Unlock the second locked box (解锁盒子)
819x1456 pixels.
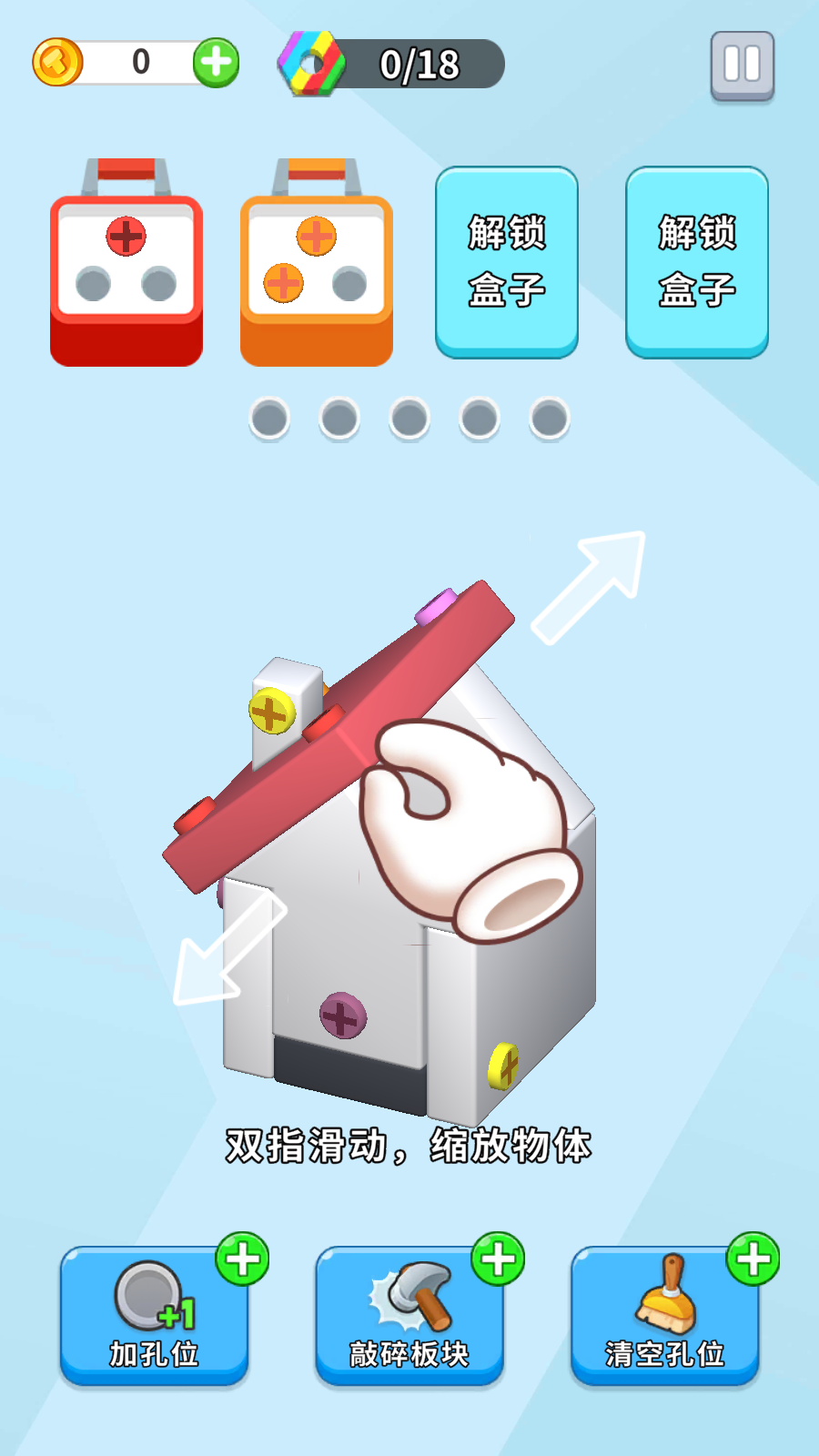(x=696, y=262)
